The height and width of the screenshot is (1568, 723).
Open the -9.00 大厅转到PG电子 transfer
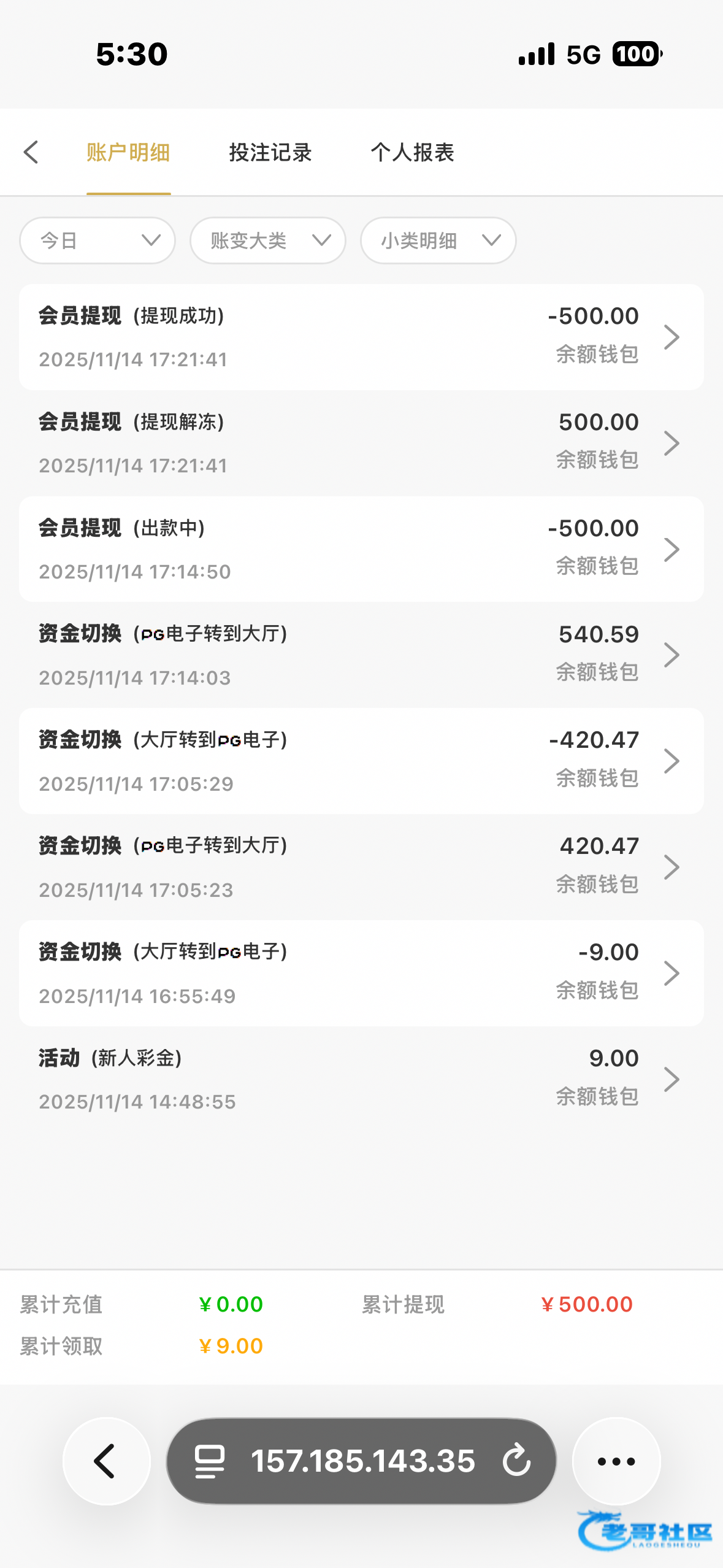[x=361, y=973]
